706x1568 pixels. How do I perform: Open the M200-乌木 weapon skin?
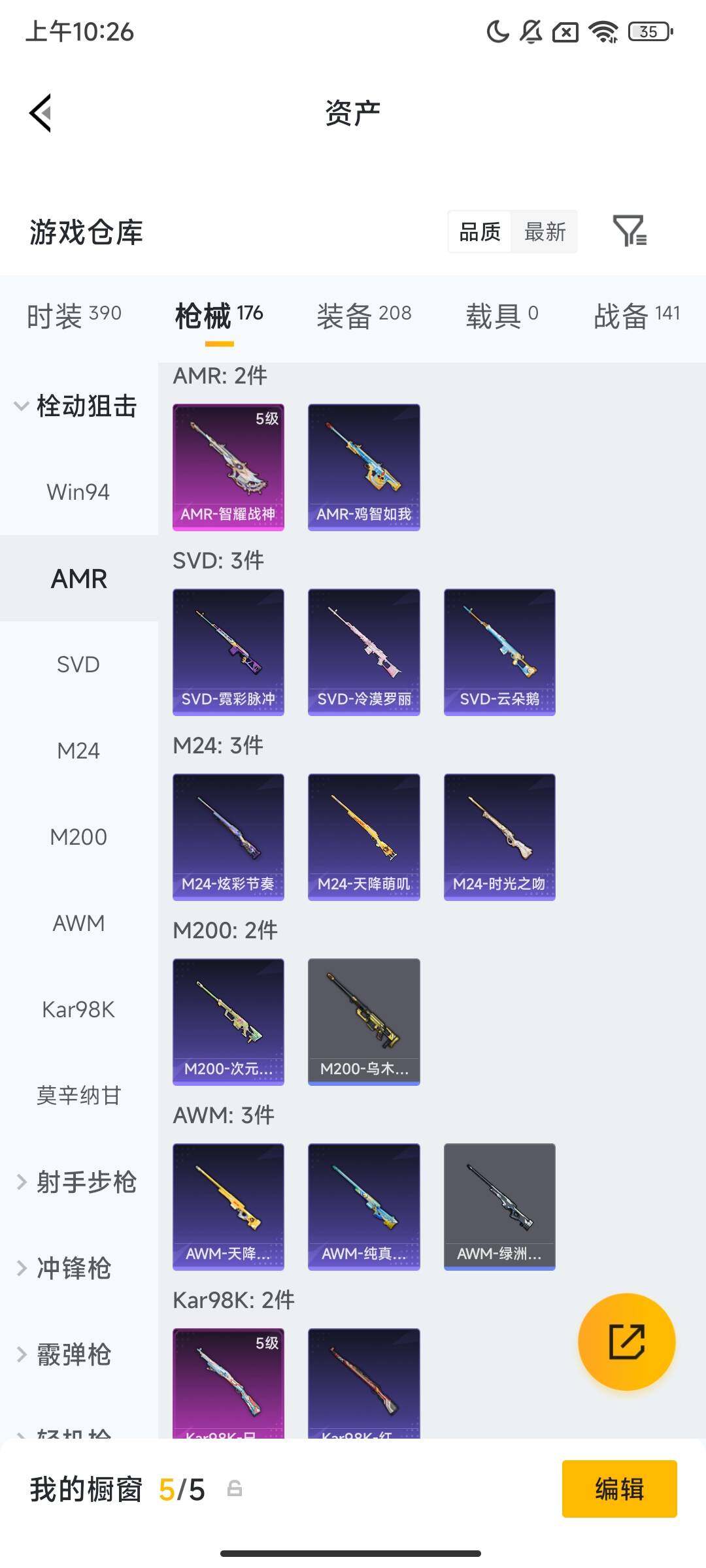[x=363, y=1021]
